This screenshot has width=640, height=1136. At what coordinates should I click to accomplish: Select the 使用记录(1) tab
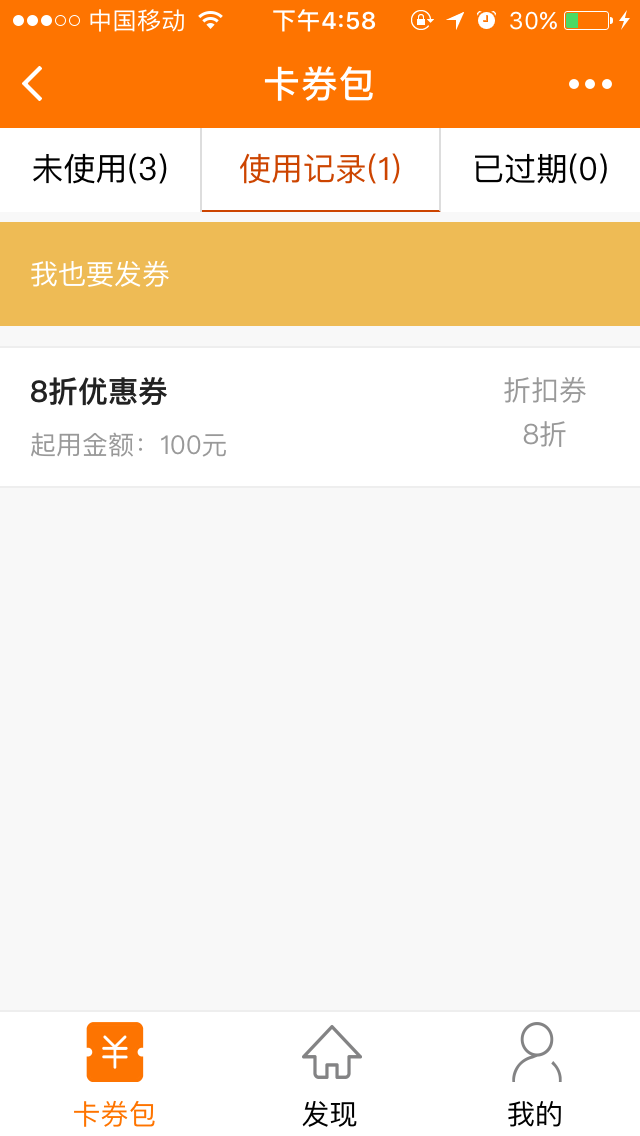320,170
